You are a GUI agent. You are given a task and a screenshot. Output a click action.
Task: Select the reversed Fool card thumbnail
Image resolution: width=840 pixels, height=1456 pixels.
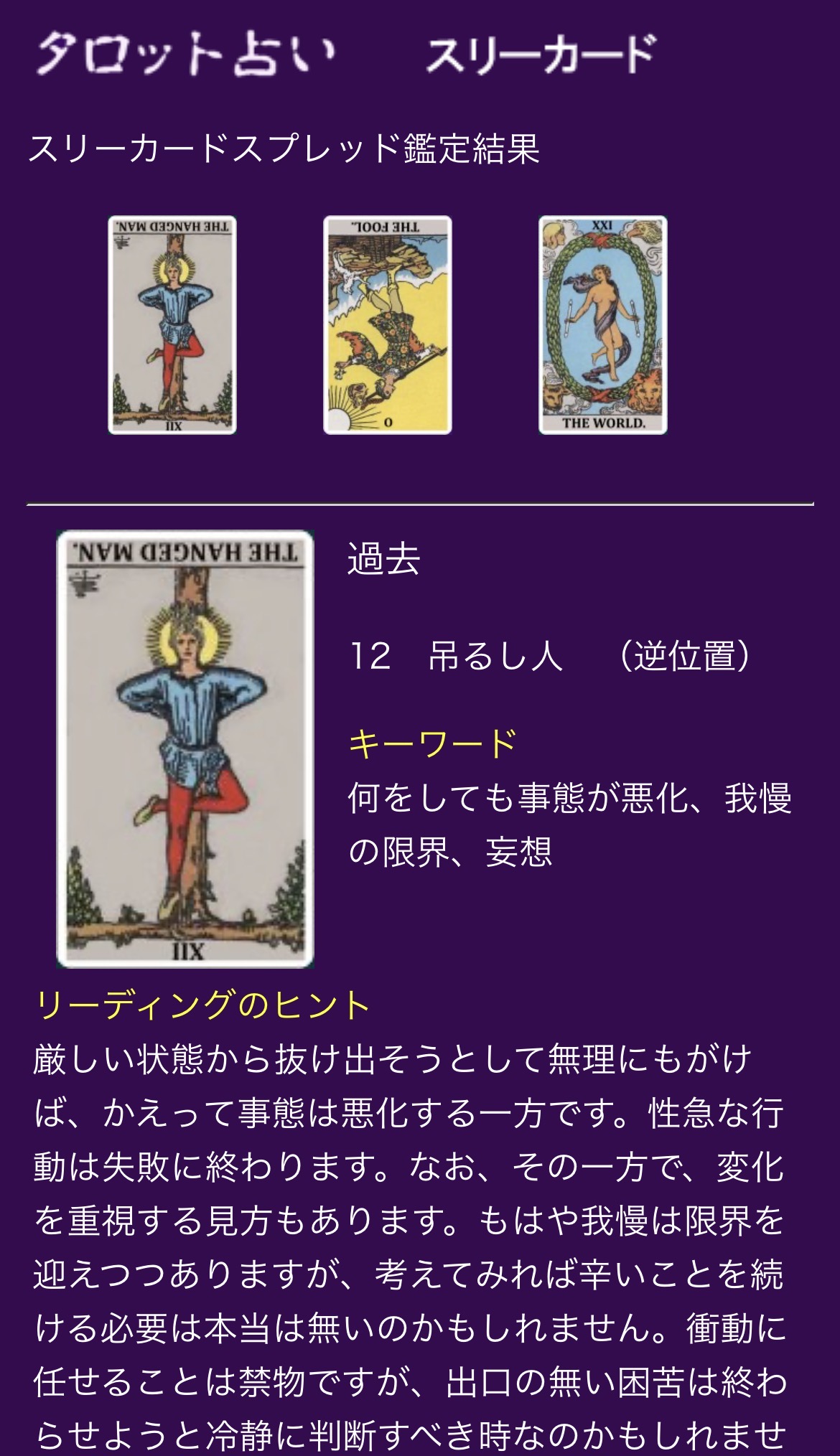tap(388, 325)
